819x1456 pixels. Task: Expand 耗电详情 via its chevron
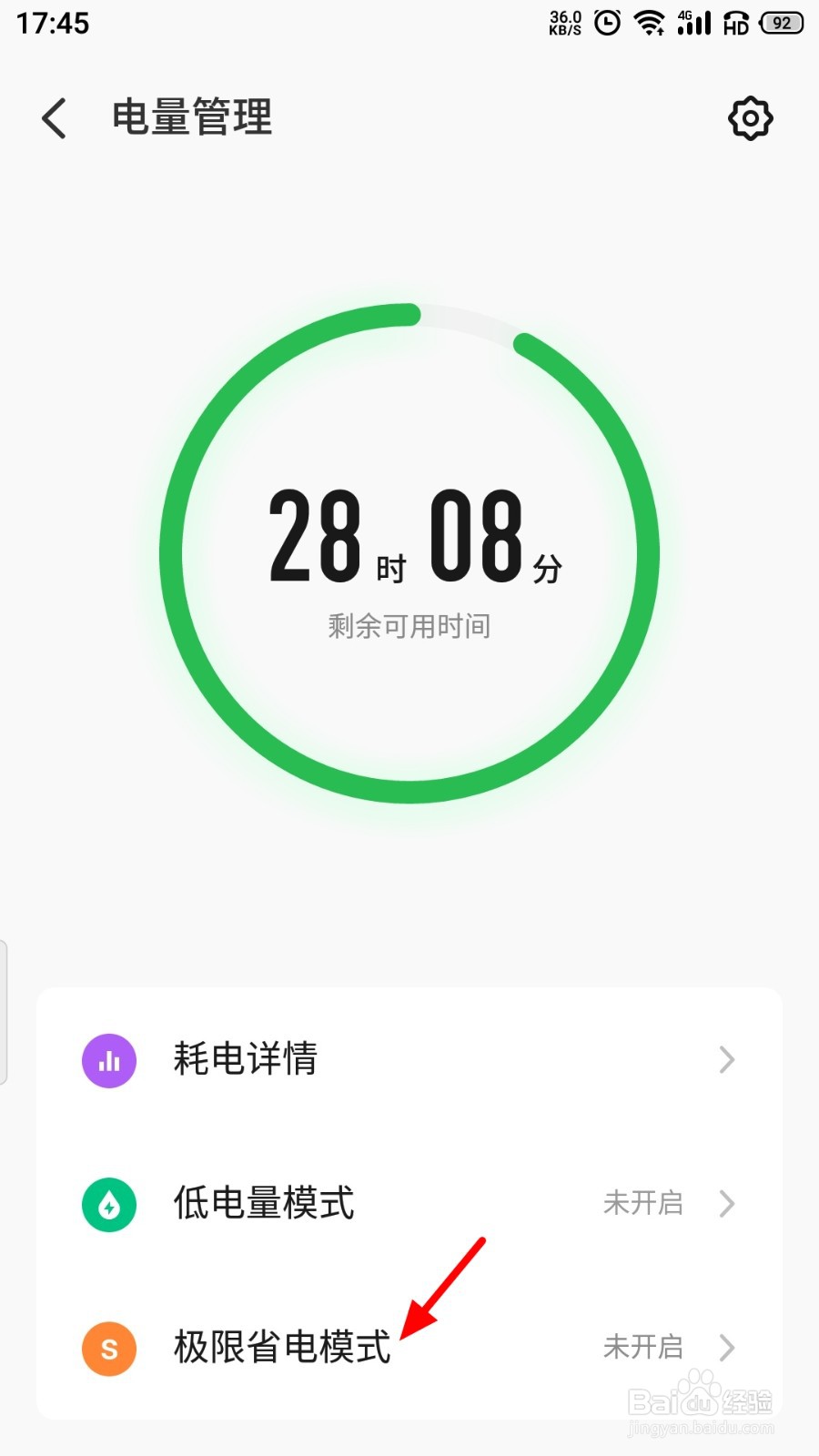726,1059
